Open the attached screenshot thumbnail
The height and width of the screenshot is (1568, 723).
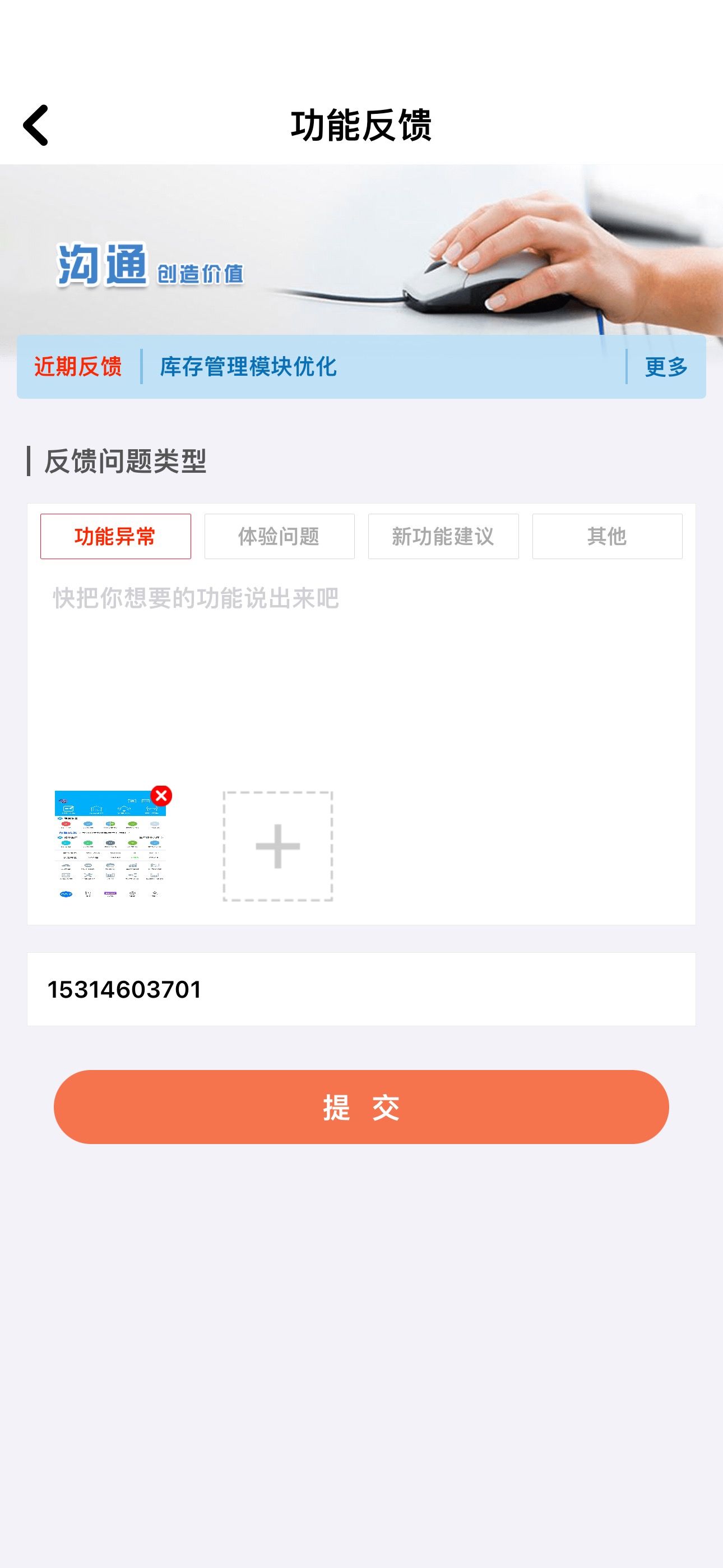click(x=110, y=846)
